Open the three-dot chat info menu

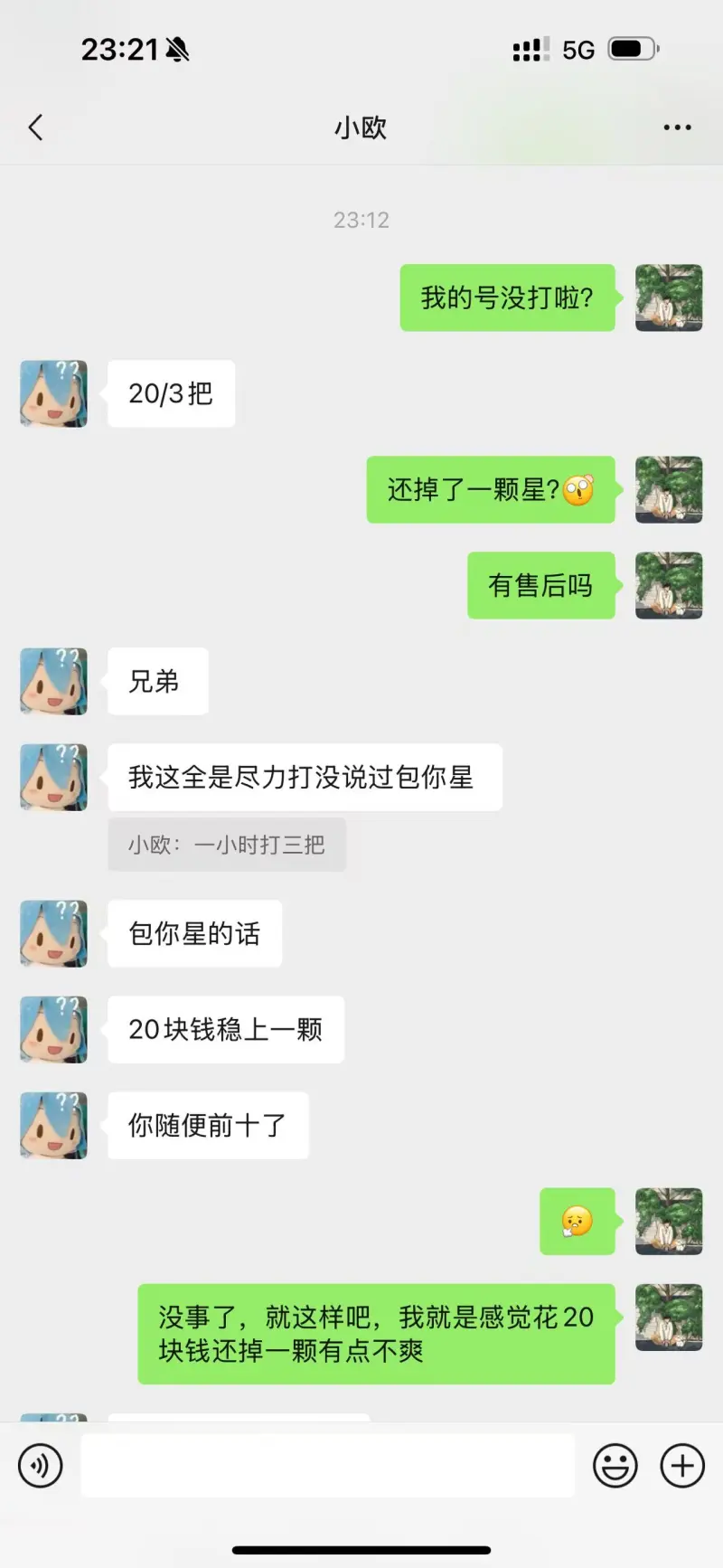pyautogui.click(x=677, y=128)
